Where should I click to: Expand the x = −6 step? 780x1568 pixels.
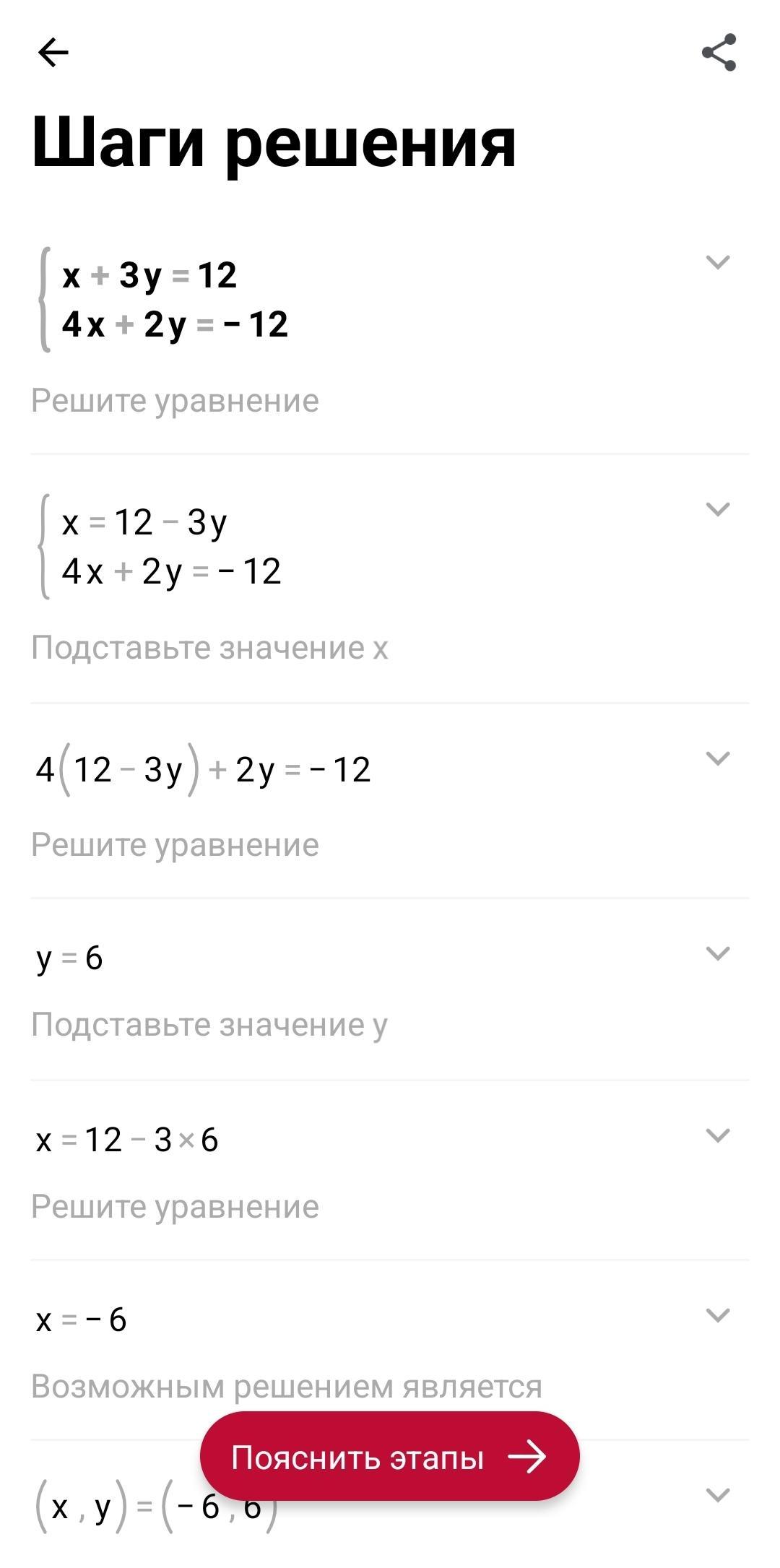pos(717,1315)
